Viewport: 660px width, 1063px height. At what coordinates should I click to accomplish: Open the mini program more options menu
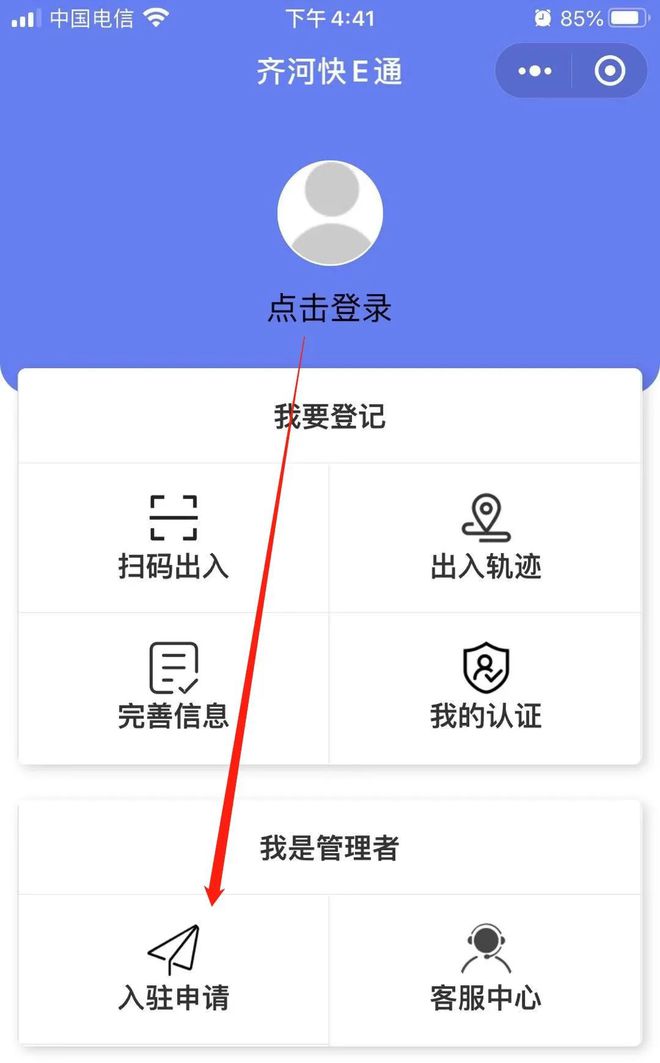click(535, 71)
